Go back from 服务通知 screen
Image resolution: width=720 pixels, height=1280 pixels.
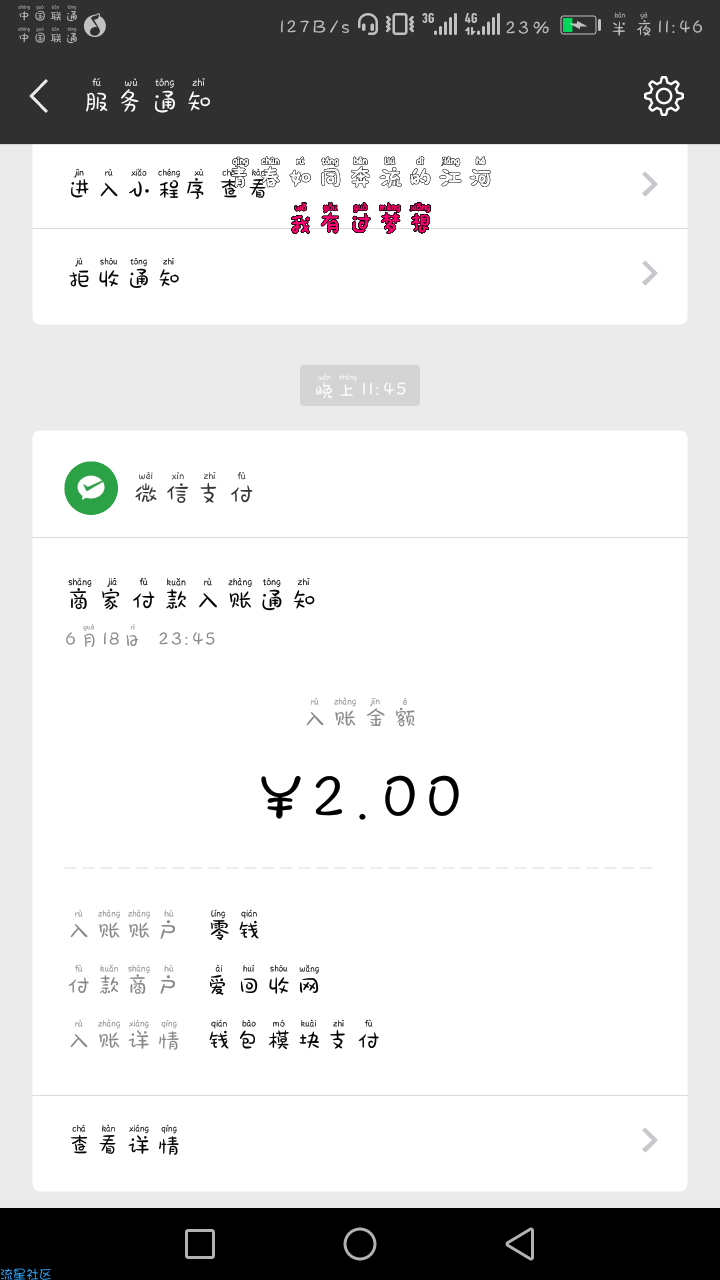coord(39,97)
